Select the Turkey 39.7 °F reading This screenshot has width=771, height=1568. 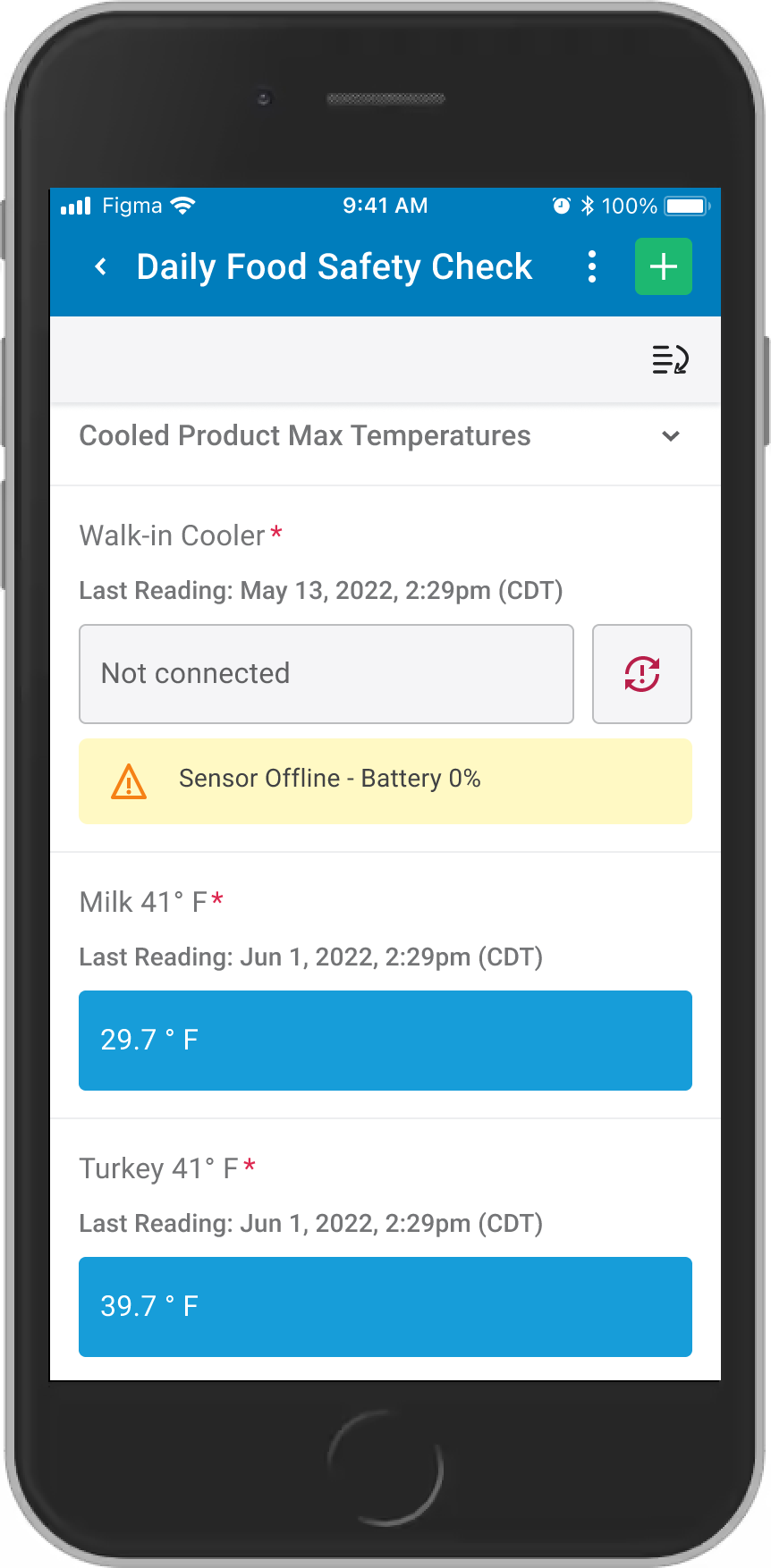[385, 1307]
